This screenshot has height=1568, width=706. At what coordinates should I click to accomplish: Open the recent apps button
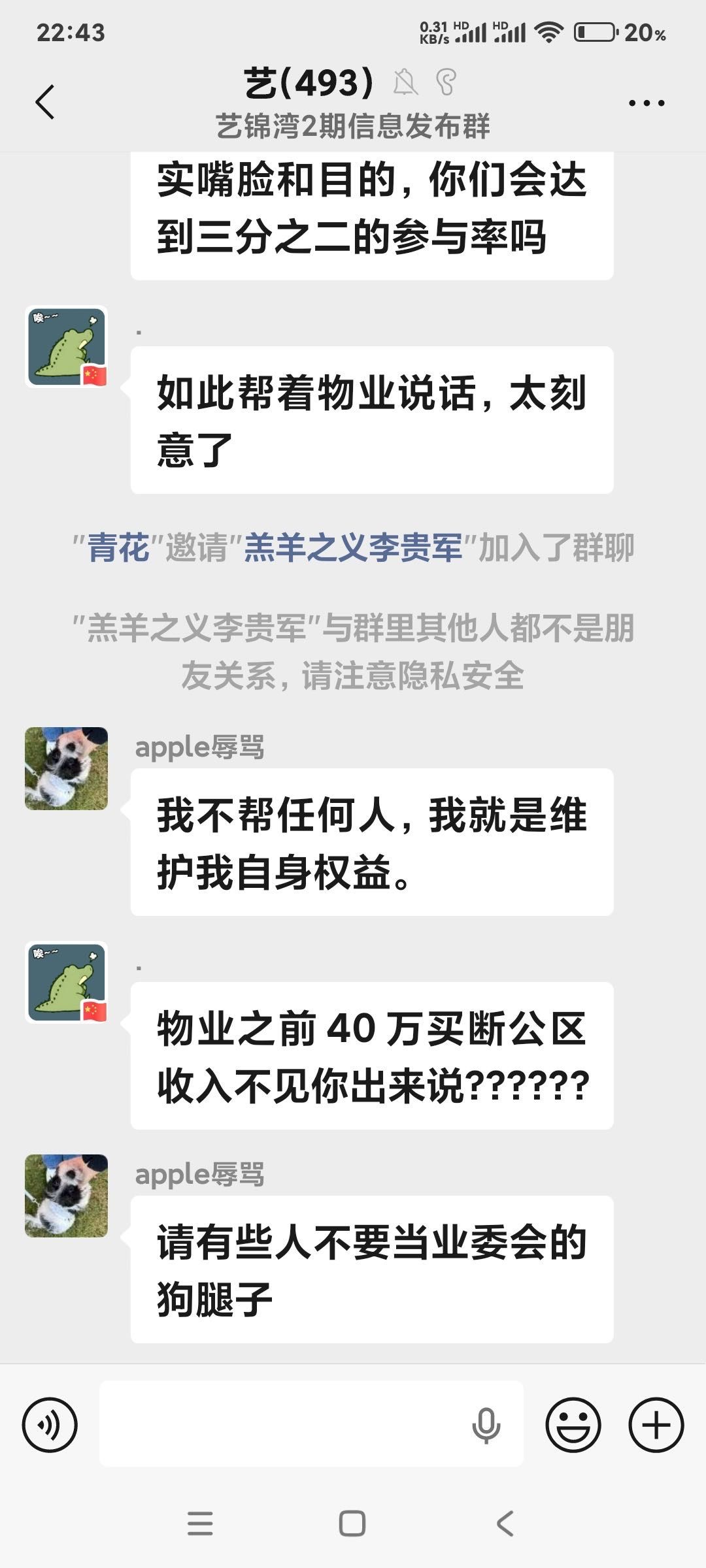200,1524
